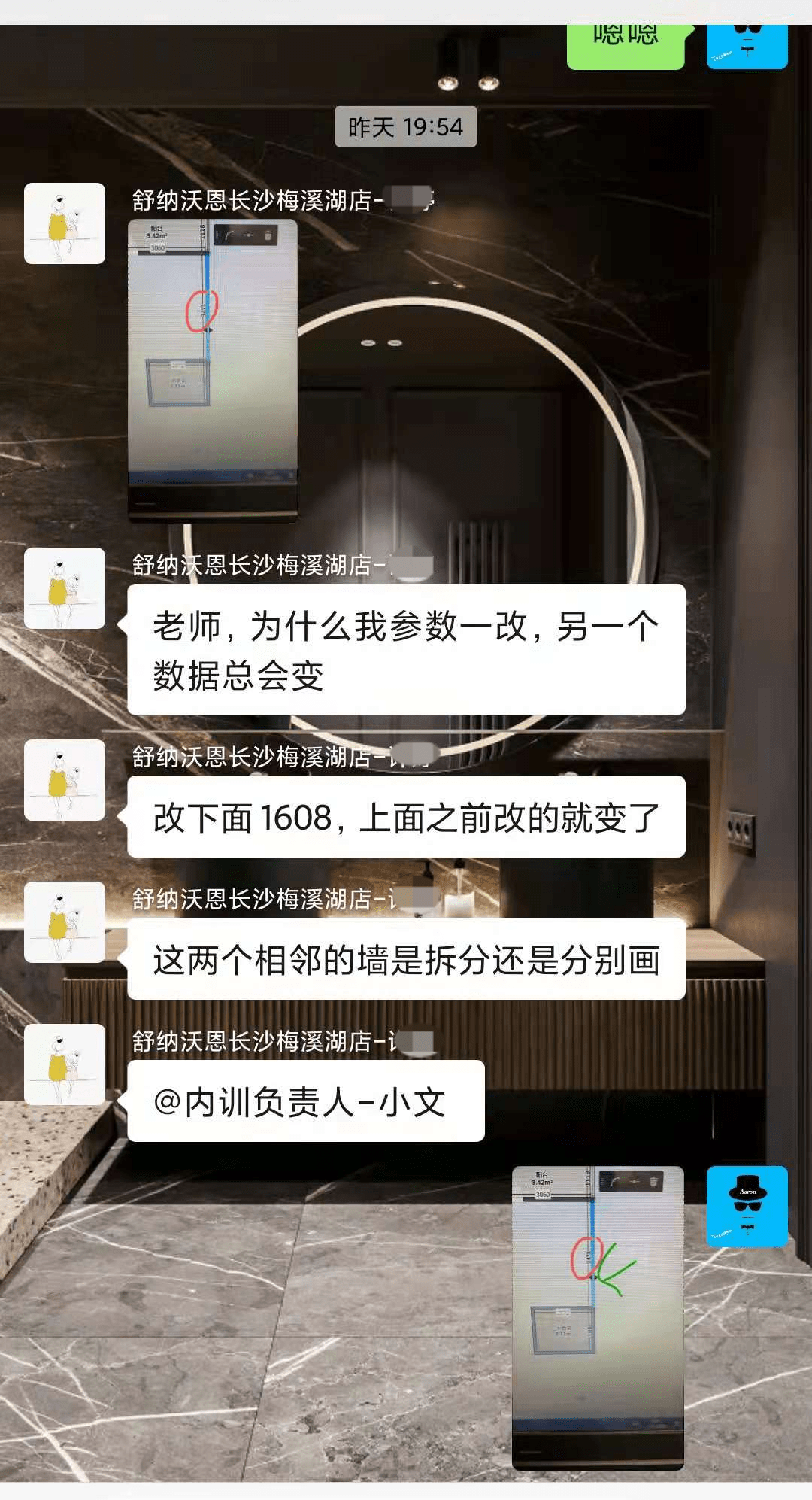812x1500 pixels.
Task: Tap sender avatar beside the received image
Action: click(65, 223)
